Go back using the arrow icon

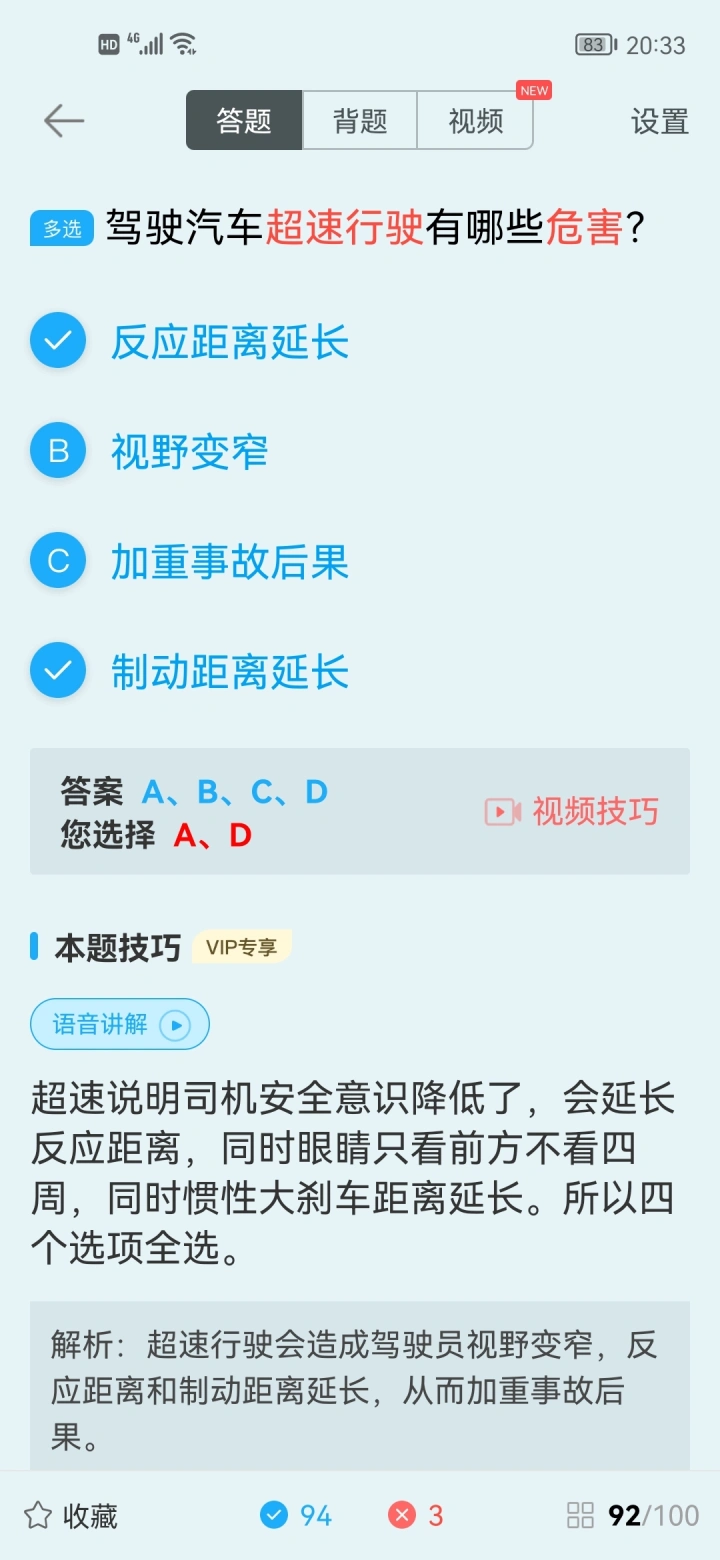click(x=64, y=121)
